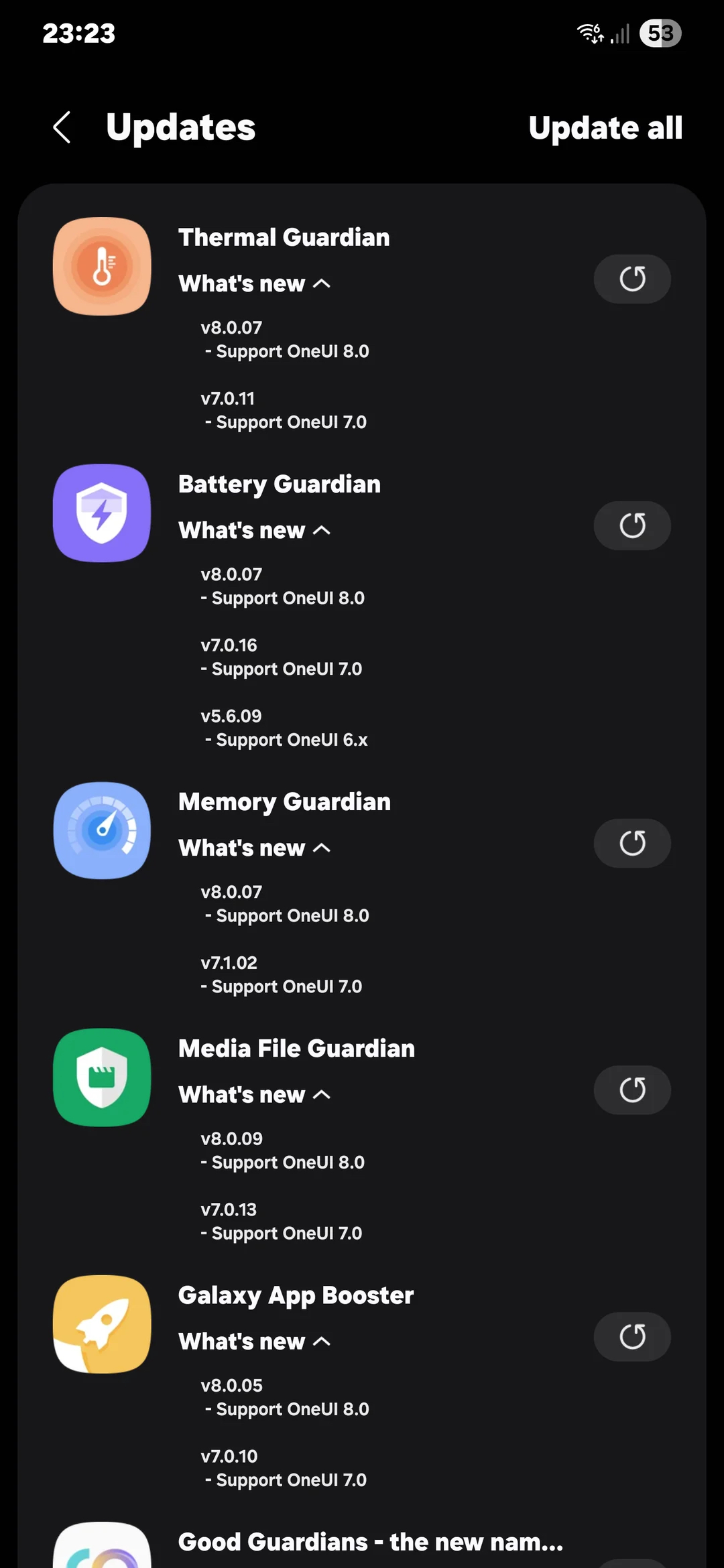Viewport: 724px width, 1568px height.
Task: Open the Thermal Guardian app icon
Action: [x=102, y=266]
